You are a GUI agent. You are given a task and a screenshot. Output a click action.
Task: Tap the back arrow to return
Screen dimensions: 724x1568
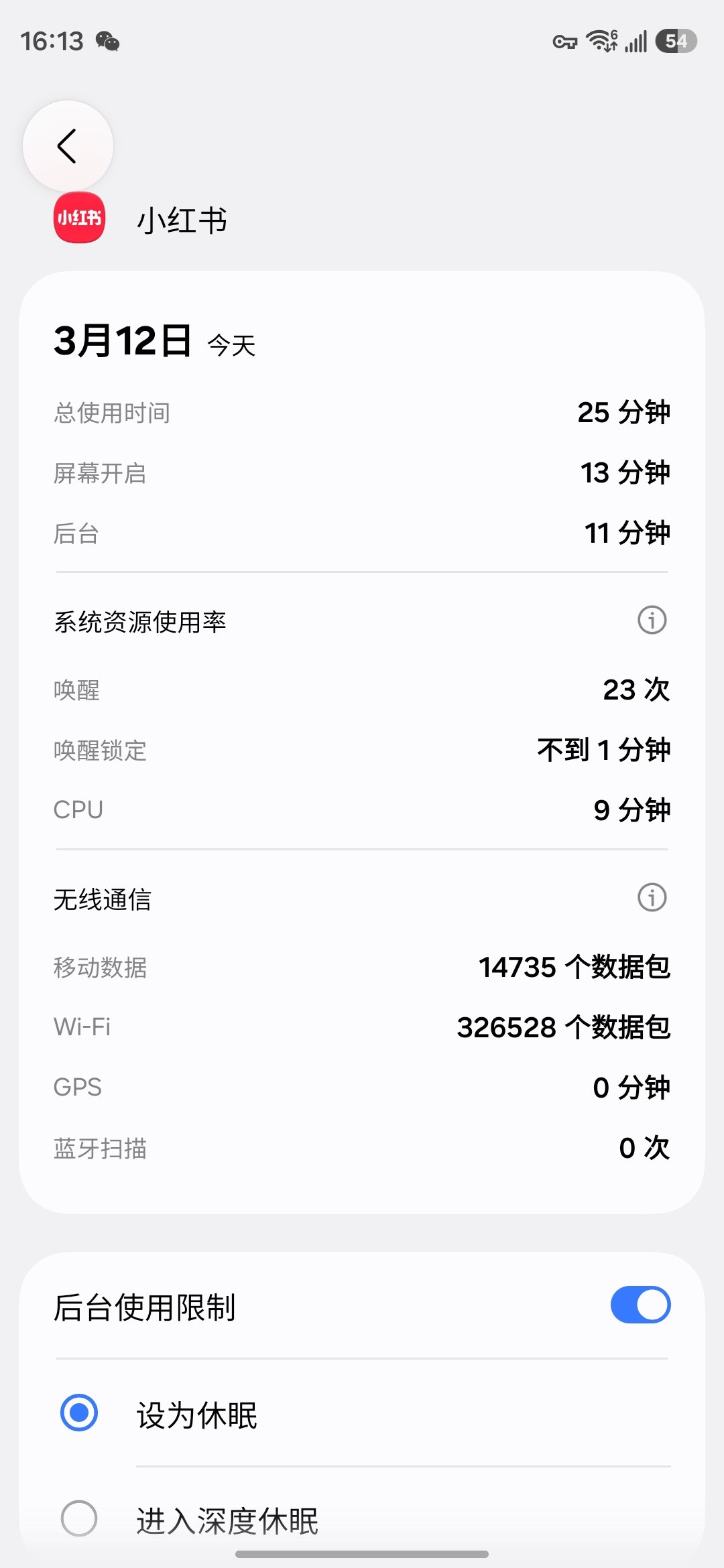pos(67,146)
